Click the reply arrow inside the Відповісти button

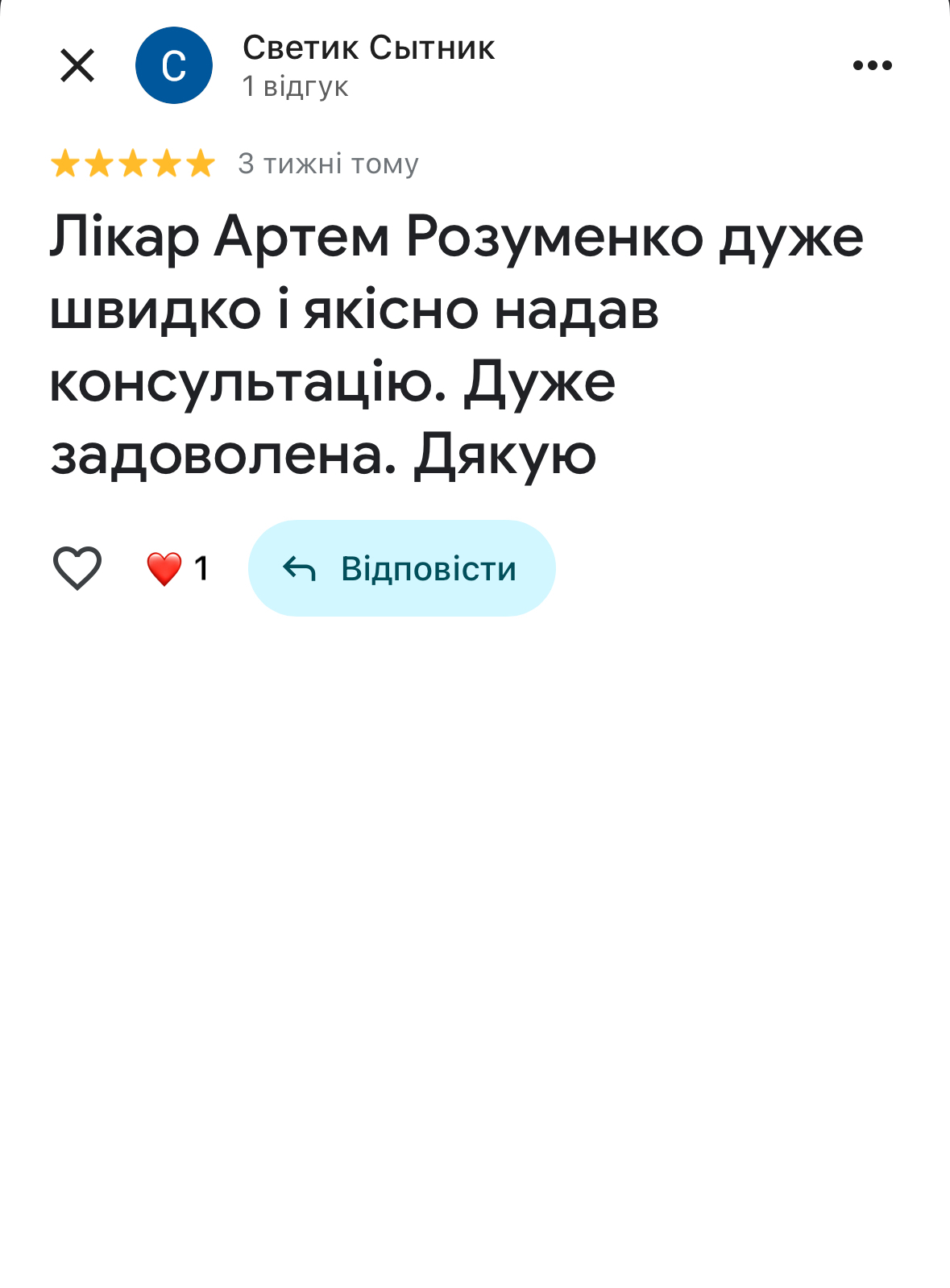point(301,568)
